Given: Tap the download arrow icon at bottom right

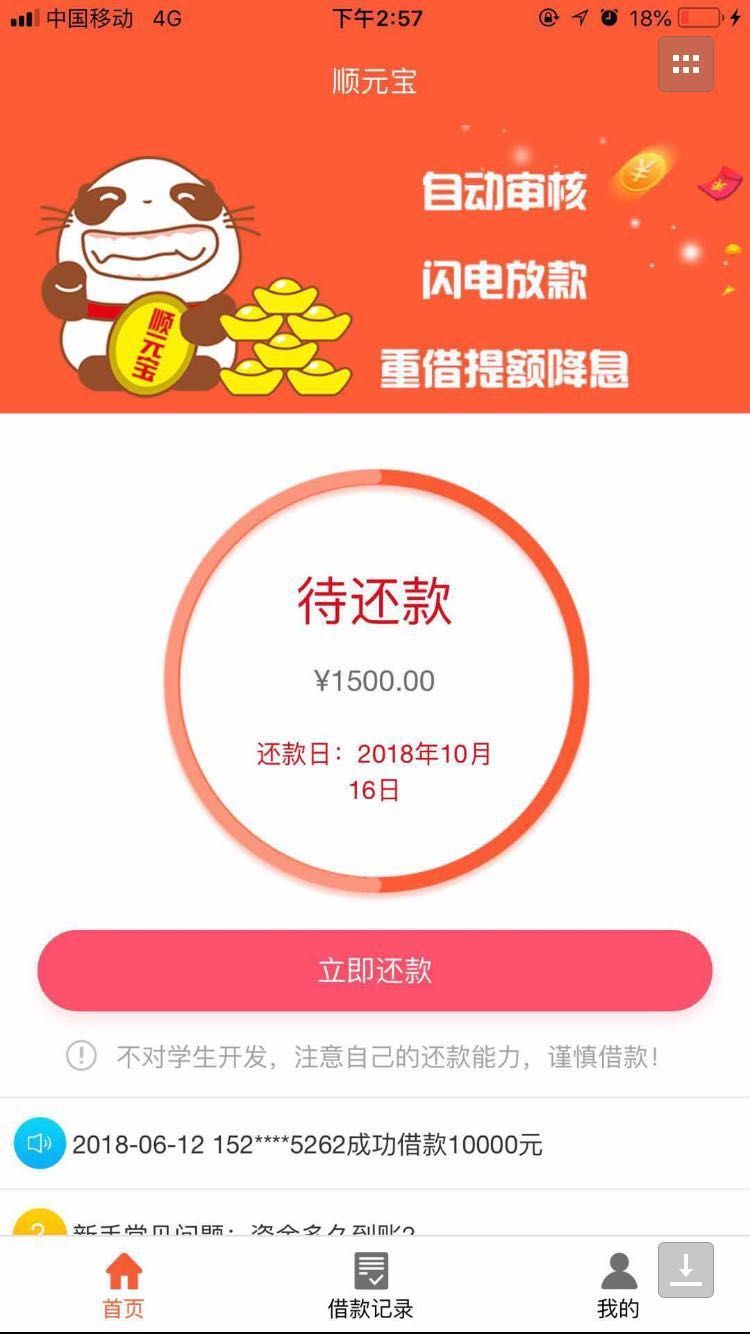Looking at the screenshot, I should pos(685,1270).
